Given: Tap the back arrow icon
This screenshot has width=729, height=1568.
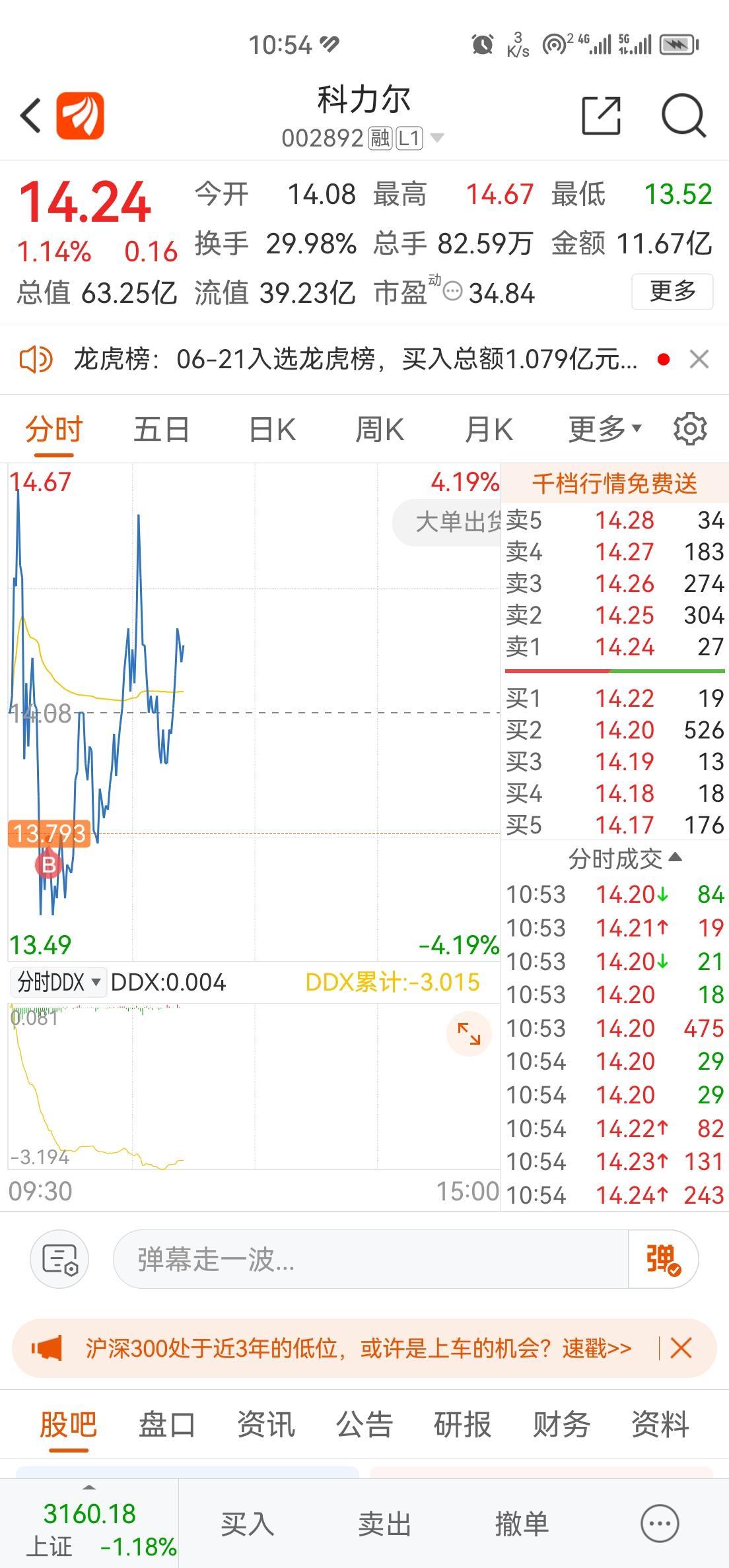Looking at the screenshot, I should point(29,114).
